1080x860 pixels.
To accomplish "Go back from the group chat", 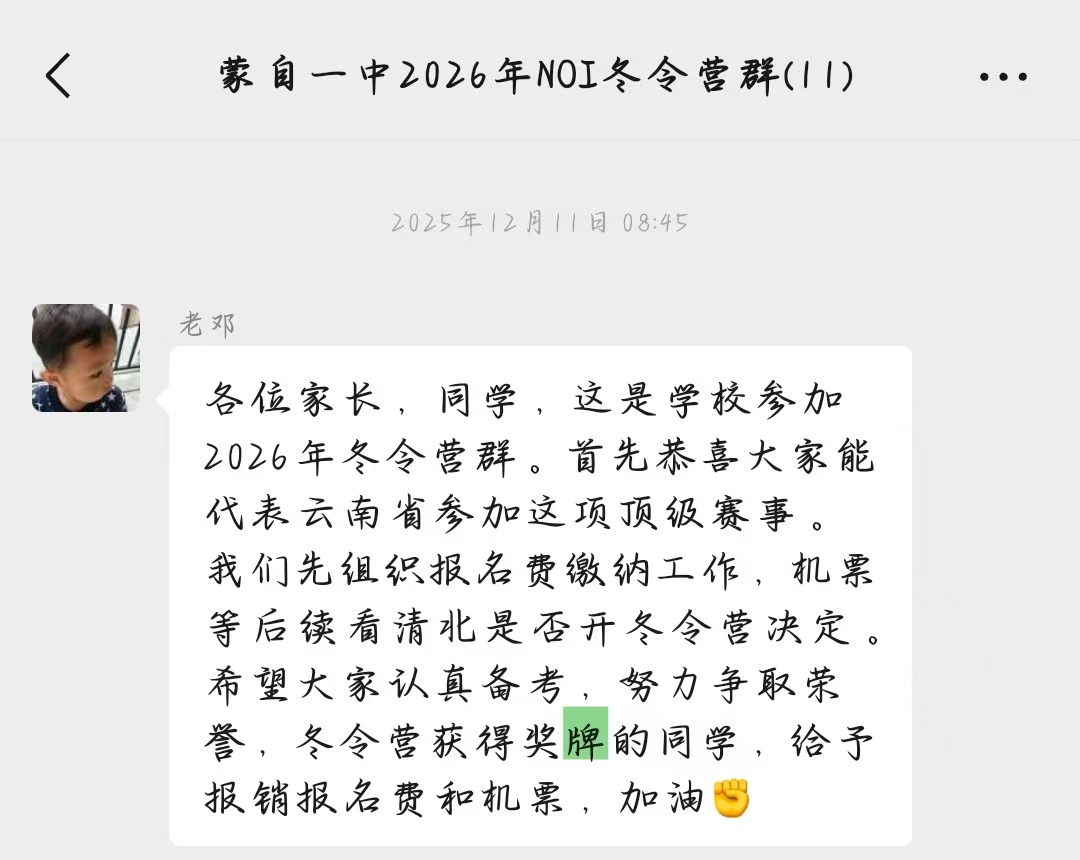I will [x=59, y=76].
